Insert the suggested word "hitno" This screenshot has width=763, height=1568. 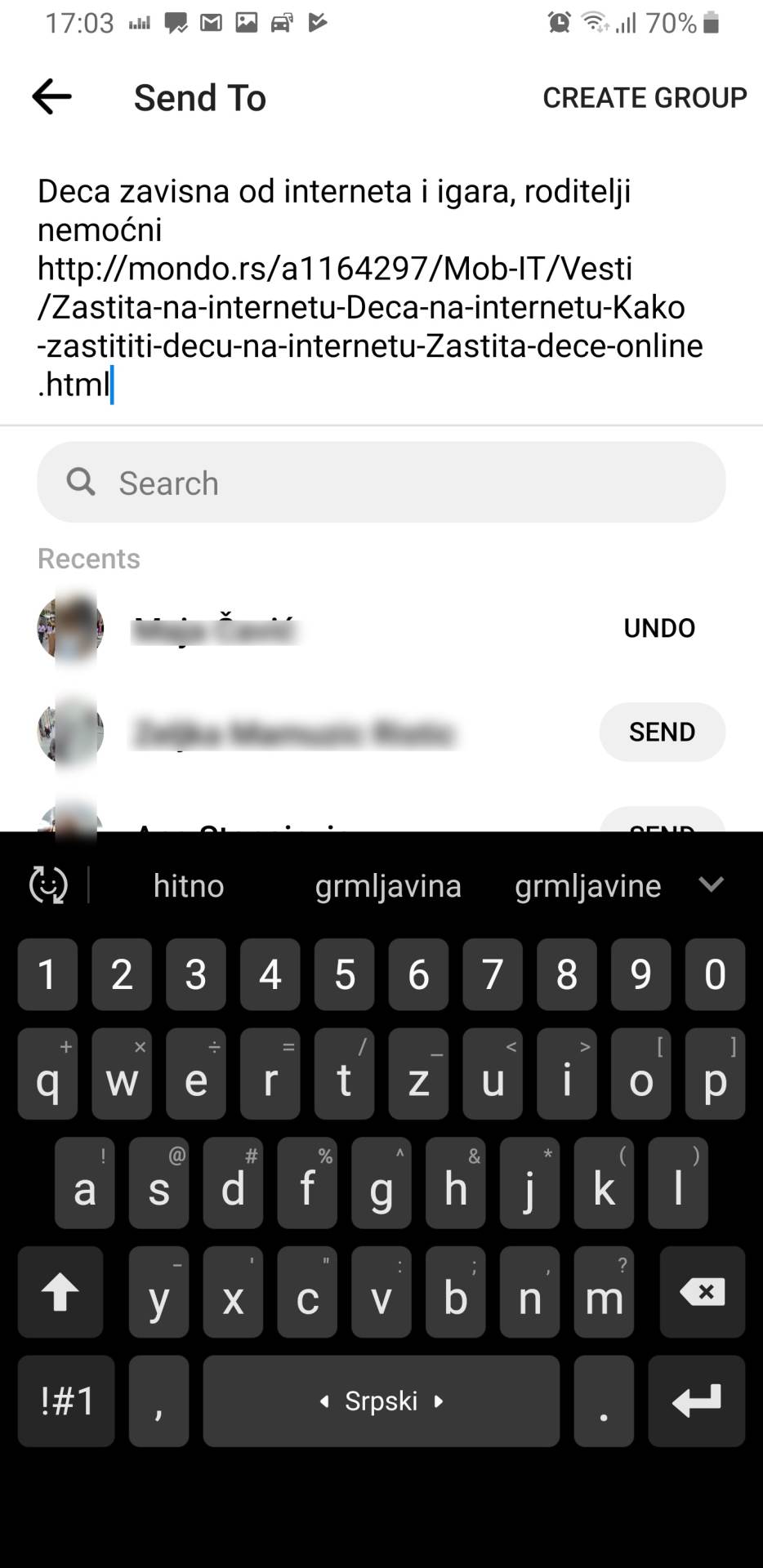189,886
